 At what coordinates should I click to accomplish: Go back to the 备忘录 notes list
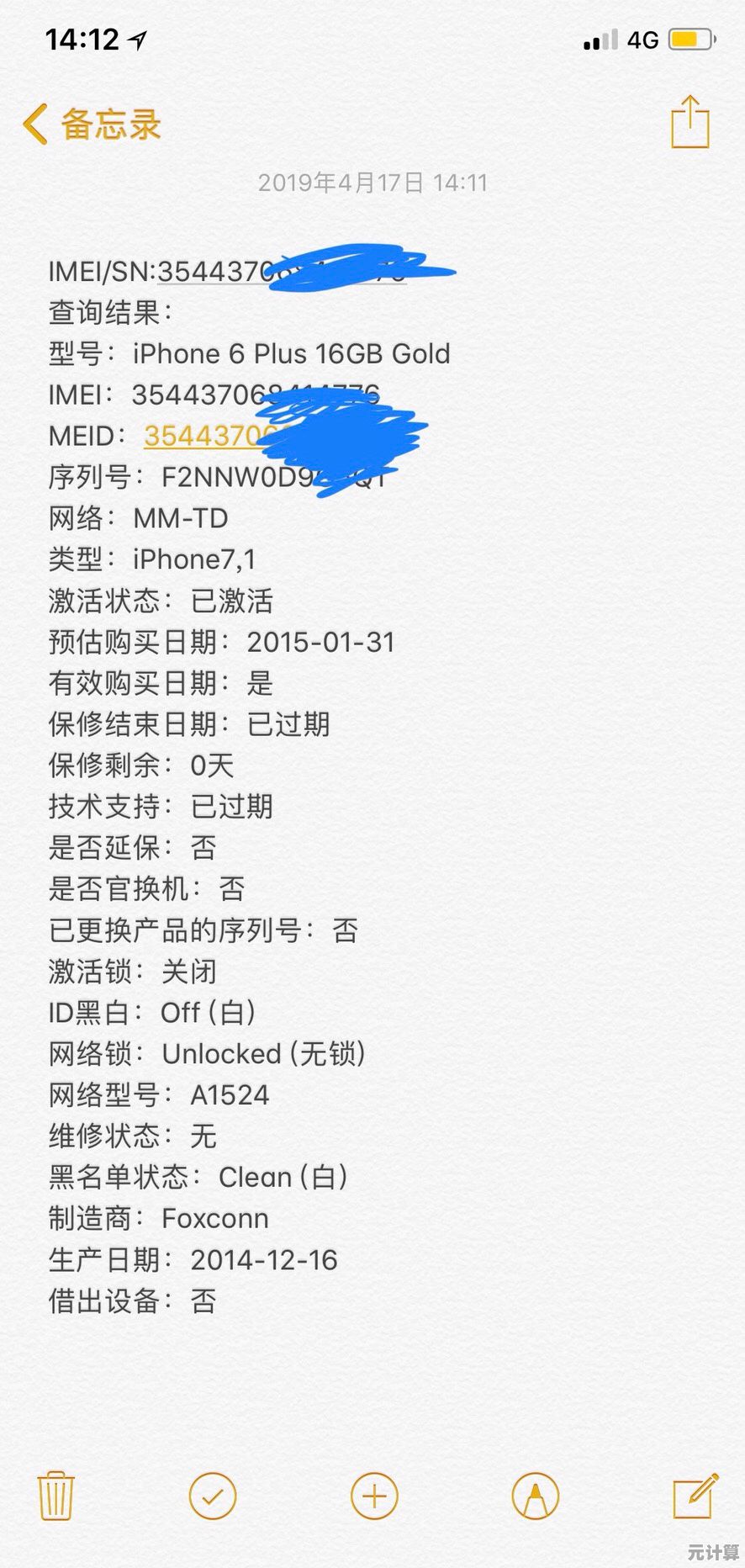(x=91, y=124)
